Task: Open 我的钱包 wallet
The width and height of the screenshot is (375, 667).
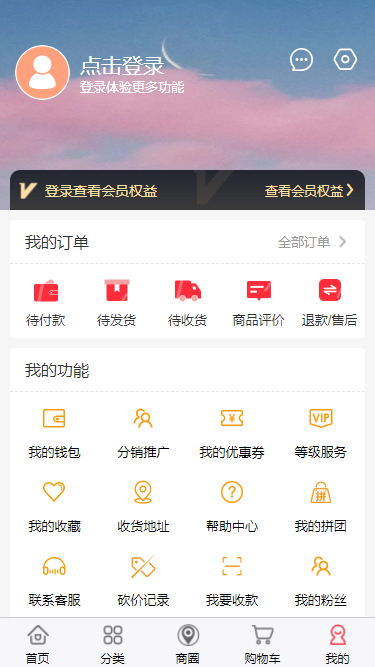Action: click(x=54, y=433)
